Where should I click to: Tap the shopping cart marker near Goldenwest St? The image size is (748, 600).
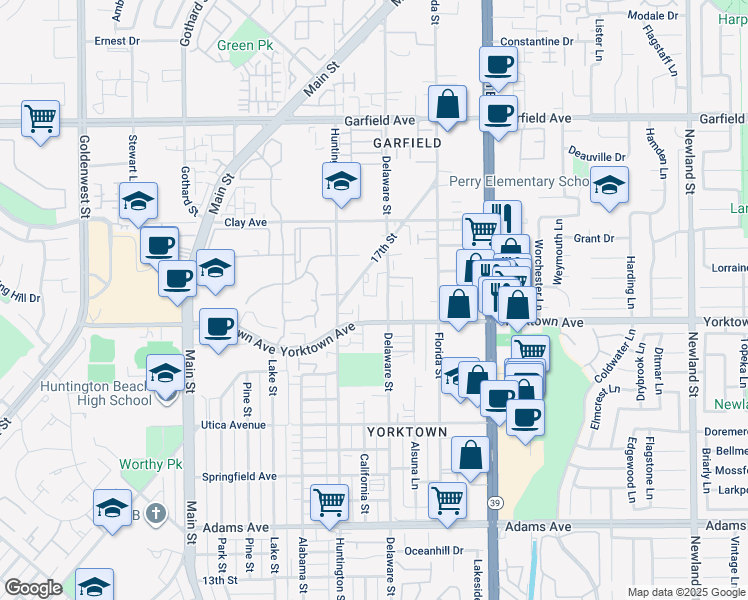tap(40, 119)
